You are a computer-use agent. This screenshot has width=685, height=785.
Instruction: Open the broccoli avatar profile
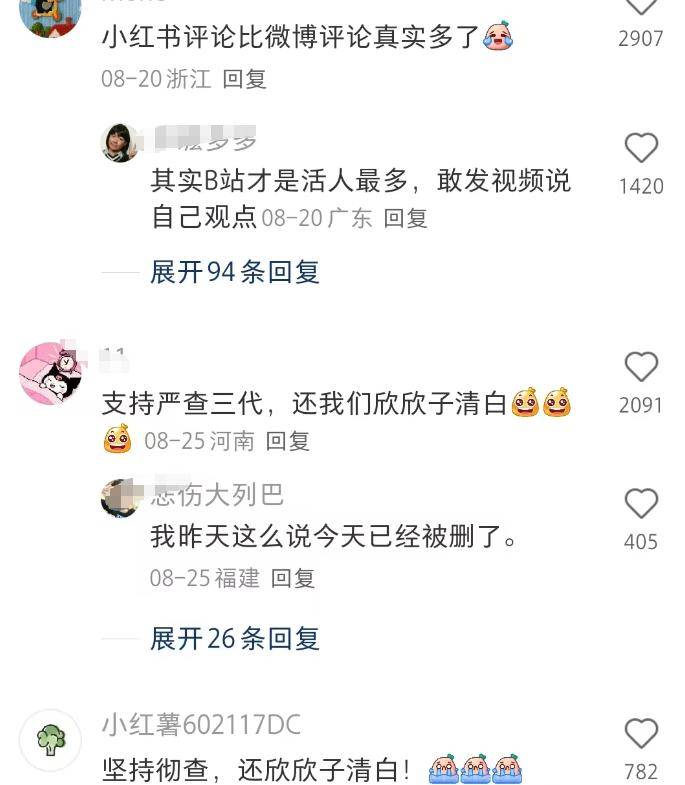pyautogui.click(x=50, y=740)
